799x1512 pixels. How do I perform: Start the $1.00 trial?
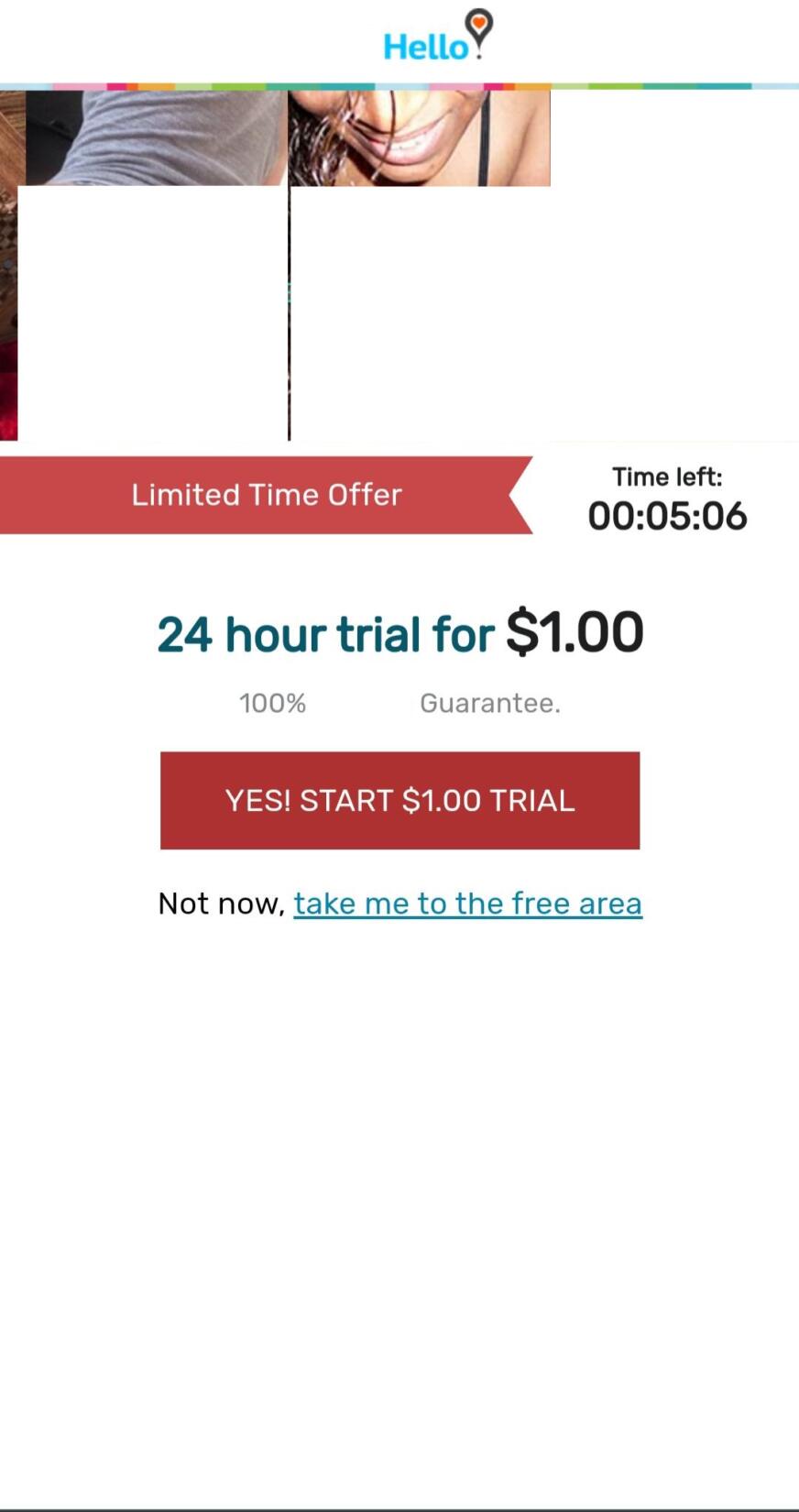tap(399, 800)
